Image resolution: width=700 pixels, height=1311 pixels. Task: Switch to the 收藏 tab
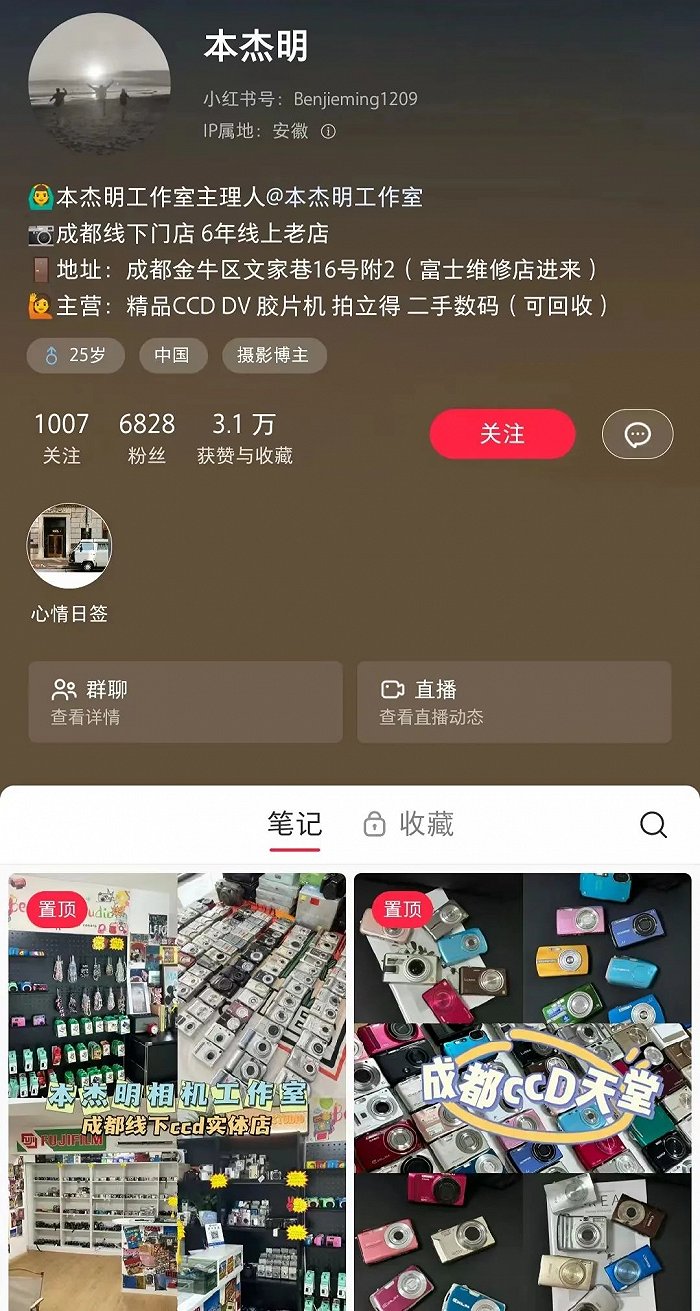click(408, 824)
